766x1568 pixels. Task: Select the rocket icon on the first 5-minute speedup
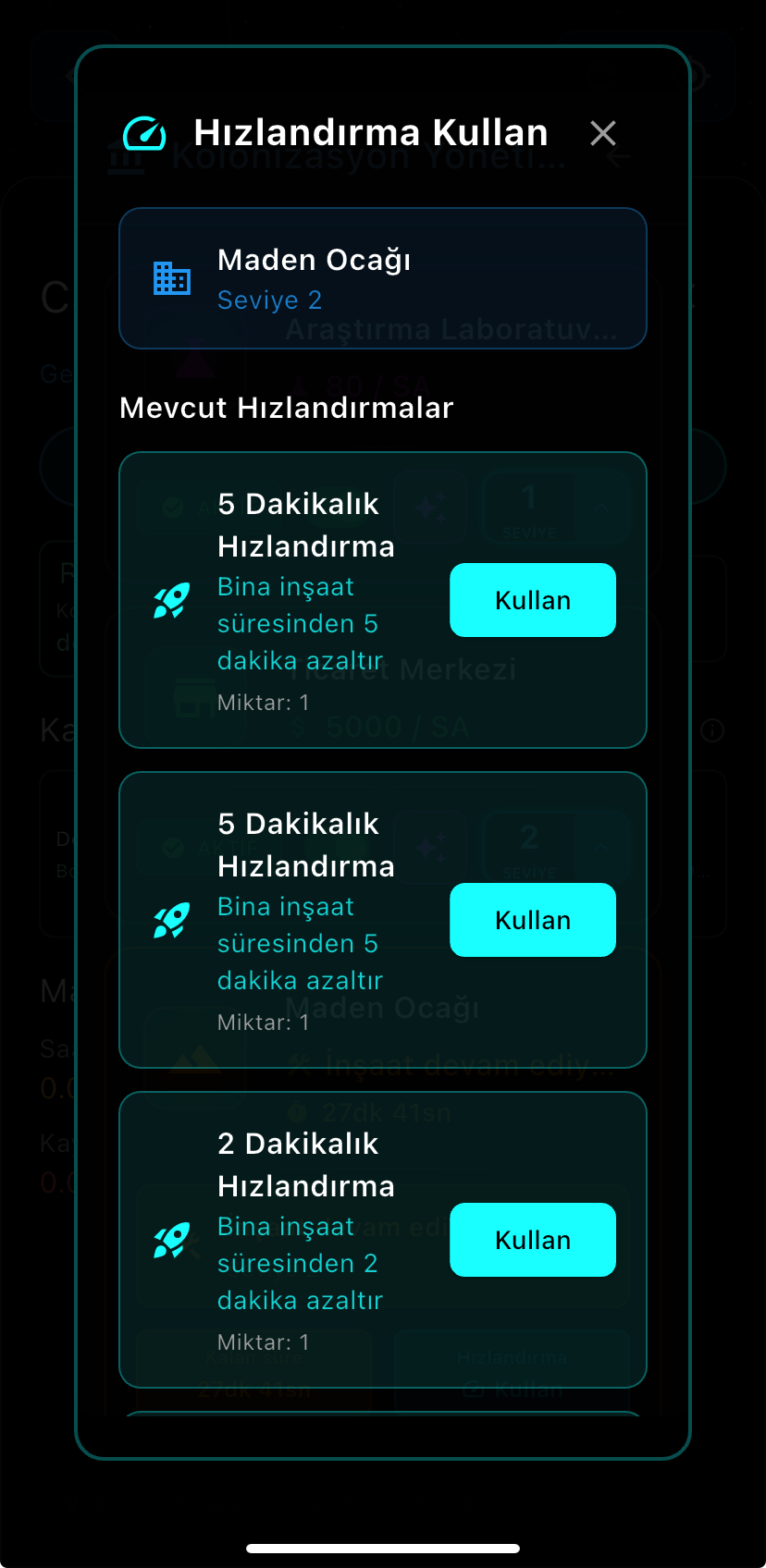pyautogui.click(x=171, y=600)
